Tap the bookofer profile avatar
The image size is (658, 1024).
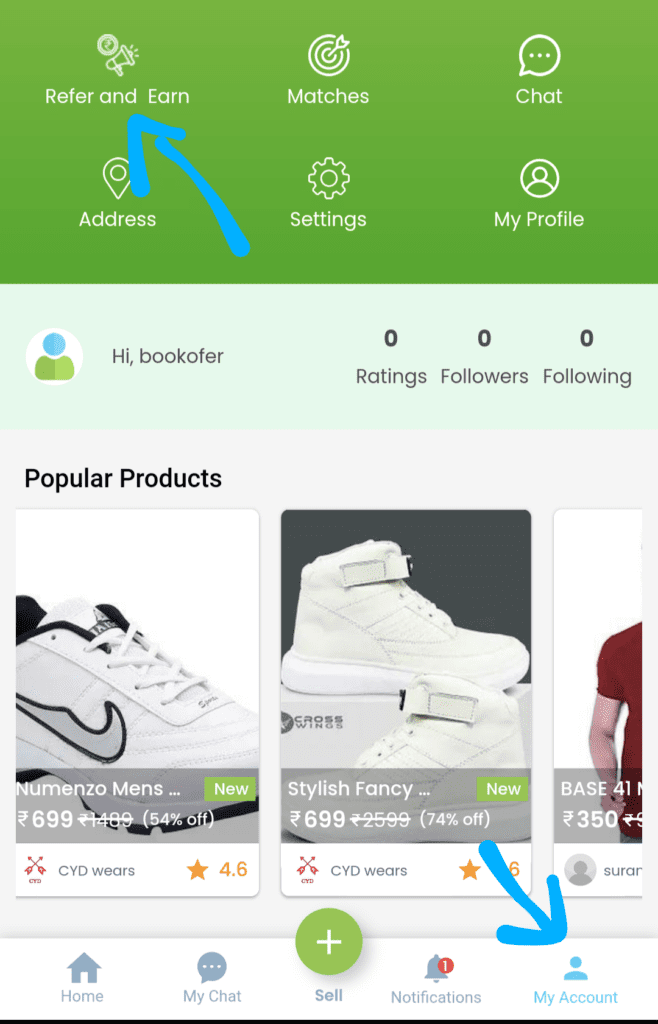54,357
